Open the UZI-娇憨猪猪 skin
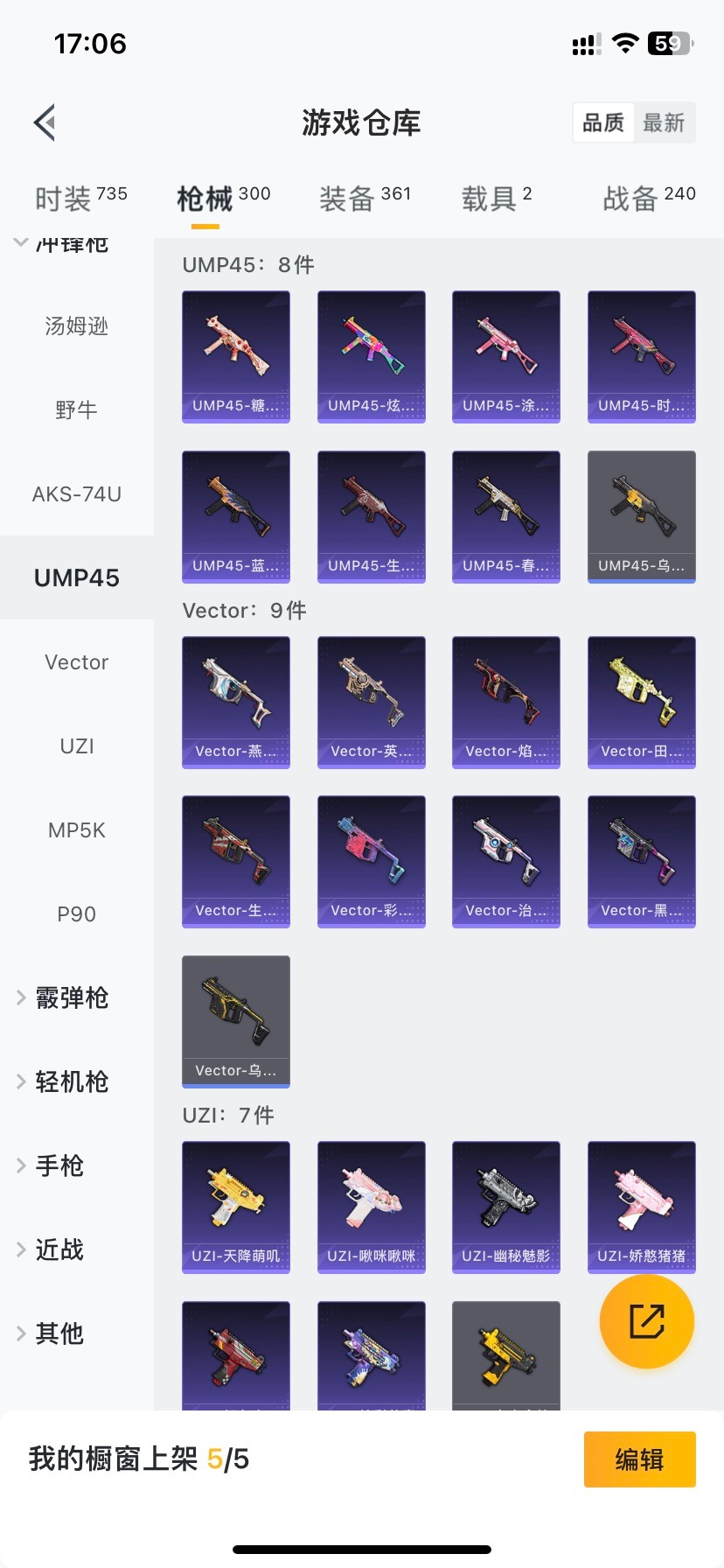Image resolution: width=724 pixels, height=1568 pixels. point(642,1207)
